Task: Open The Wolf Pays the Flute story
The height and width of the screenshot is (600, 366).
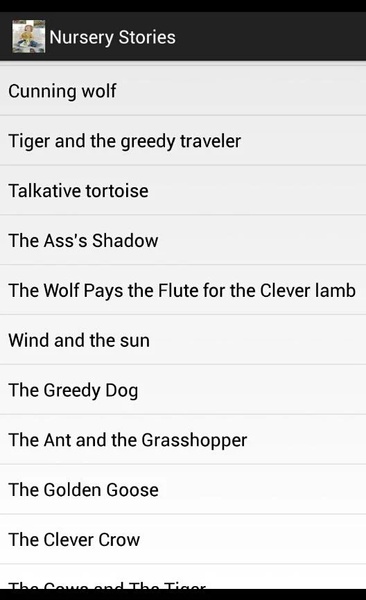Action: [x=183, y=290]
